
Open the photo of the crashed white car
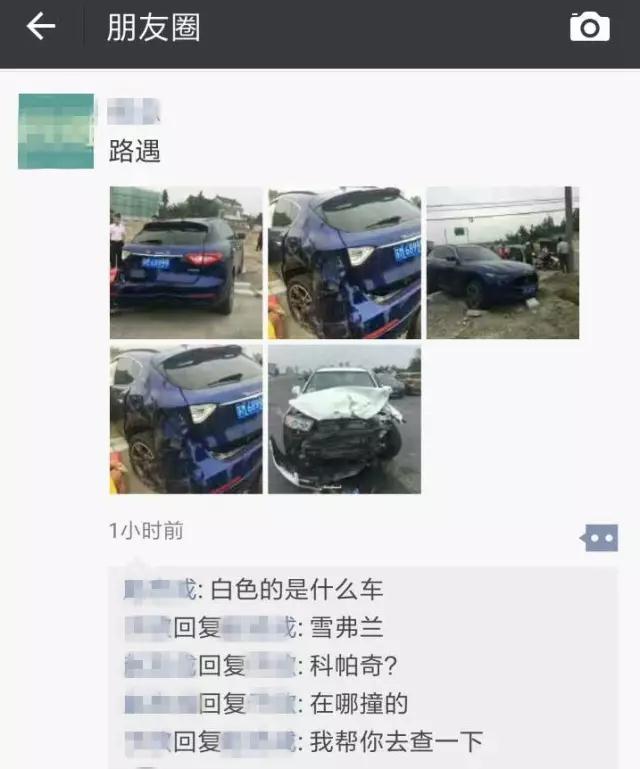click(344, 419)
